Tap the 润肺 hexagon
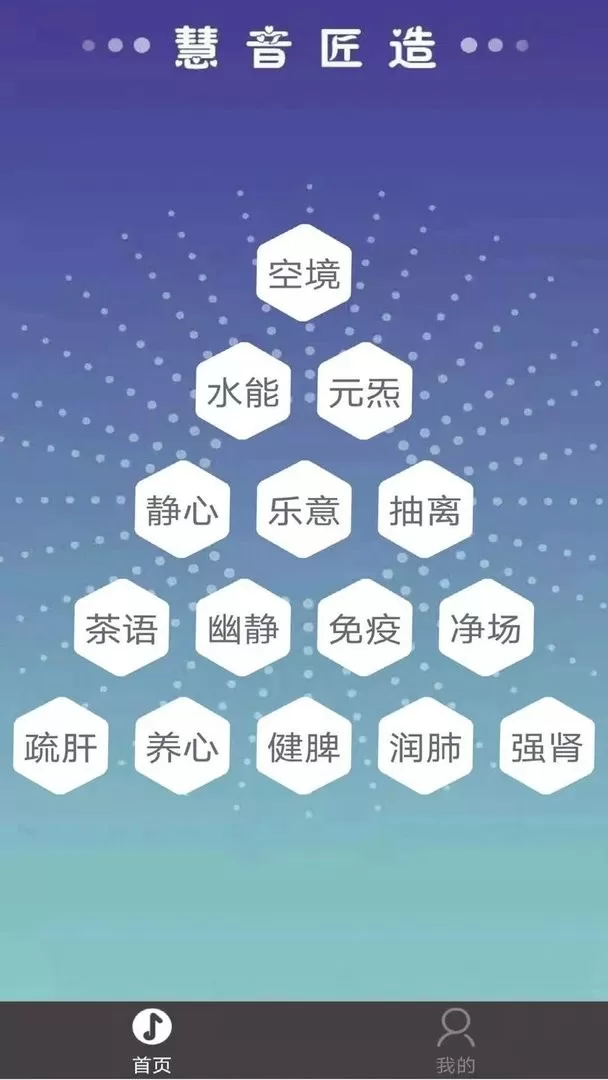This screenshot has height=1080, width=608. pos(426,746)
